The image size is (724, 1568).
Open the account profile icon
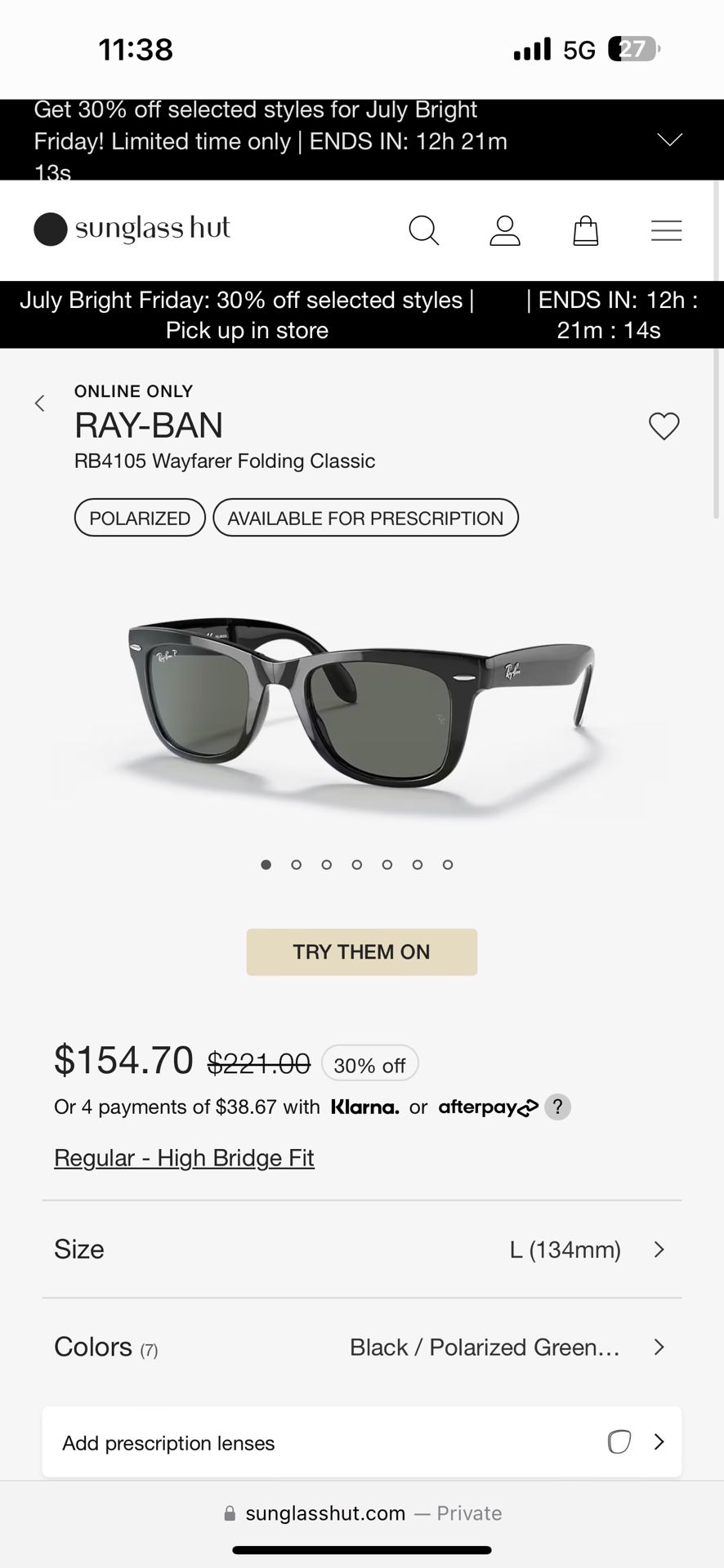coord(505,230)
